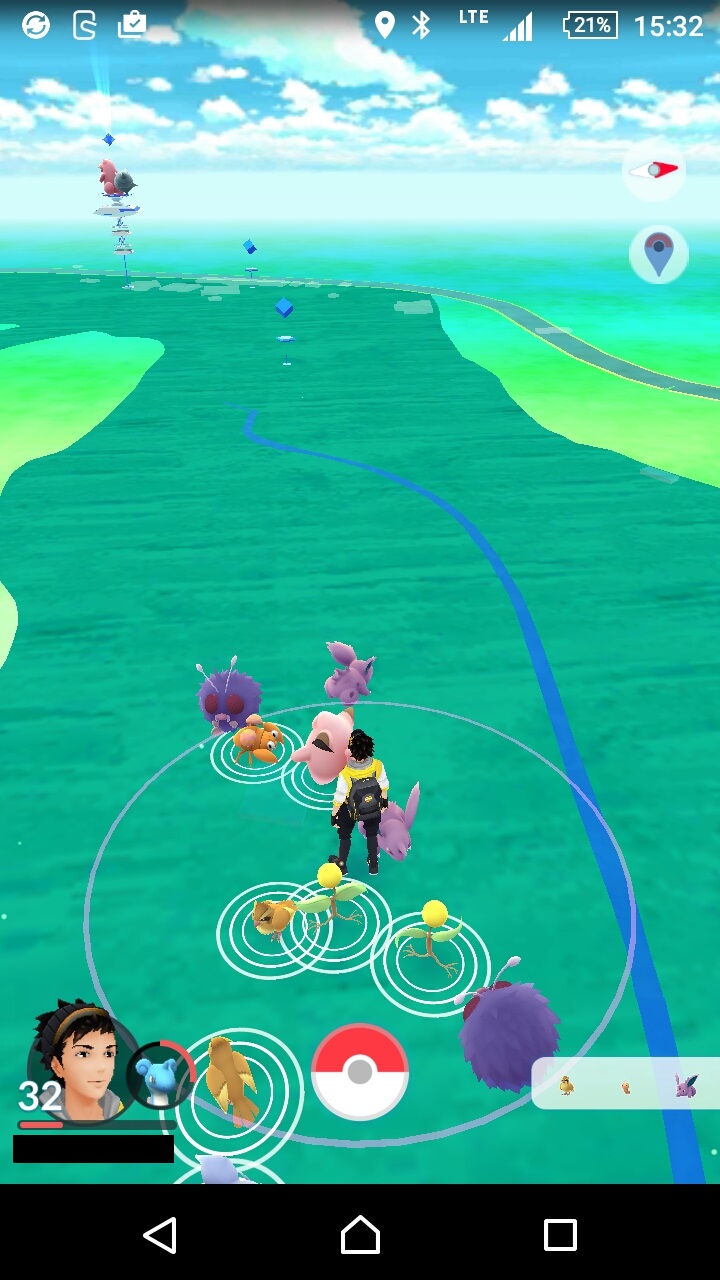Viewport: 720px width, 1280px height.
Task: Encounter the Nidoran above Lickitung
Action: [x=349, y=673]
